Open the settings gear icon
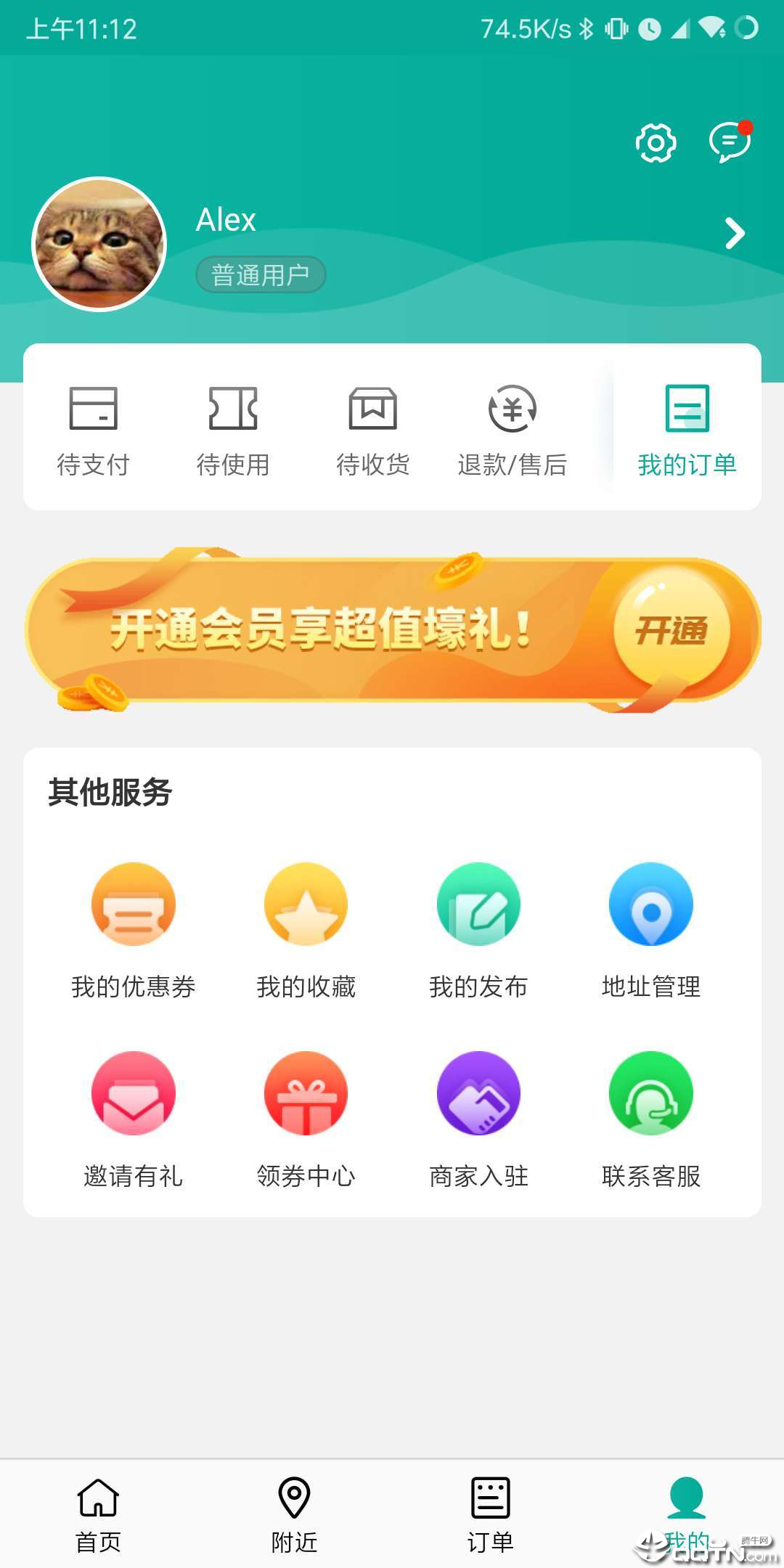The height and width of the screenshot is (1568, 784). tap(656, 142)
